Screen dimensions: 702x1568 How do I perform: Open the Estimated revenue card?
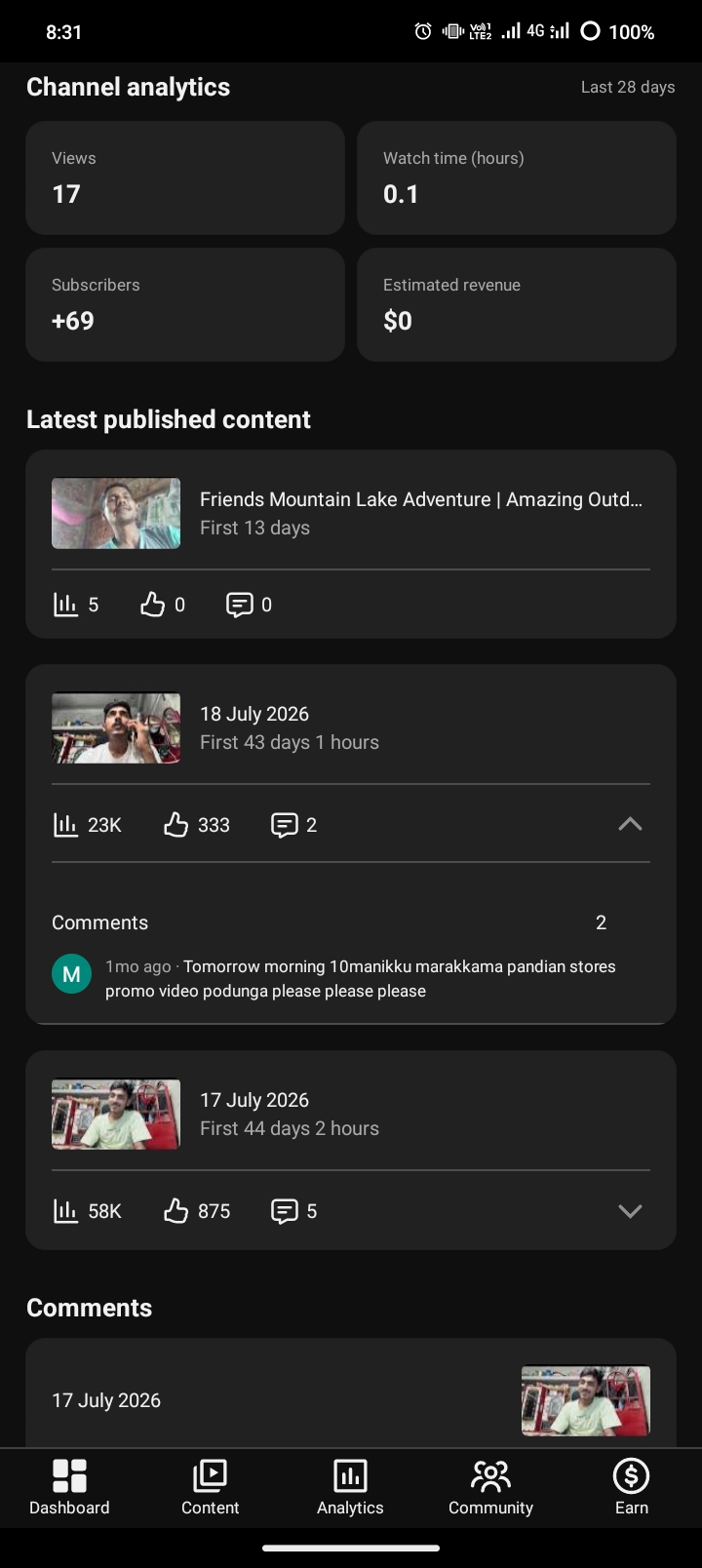[517, 304]
